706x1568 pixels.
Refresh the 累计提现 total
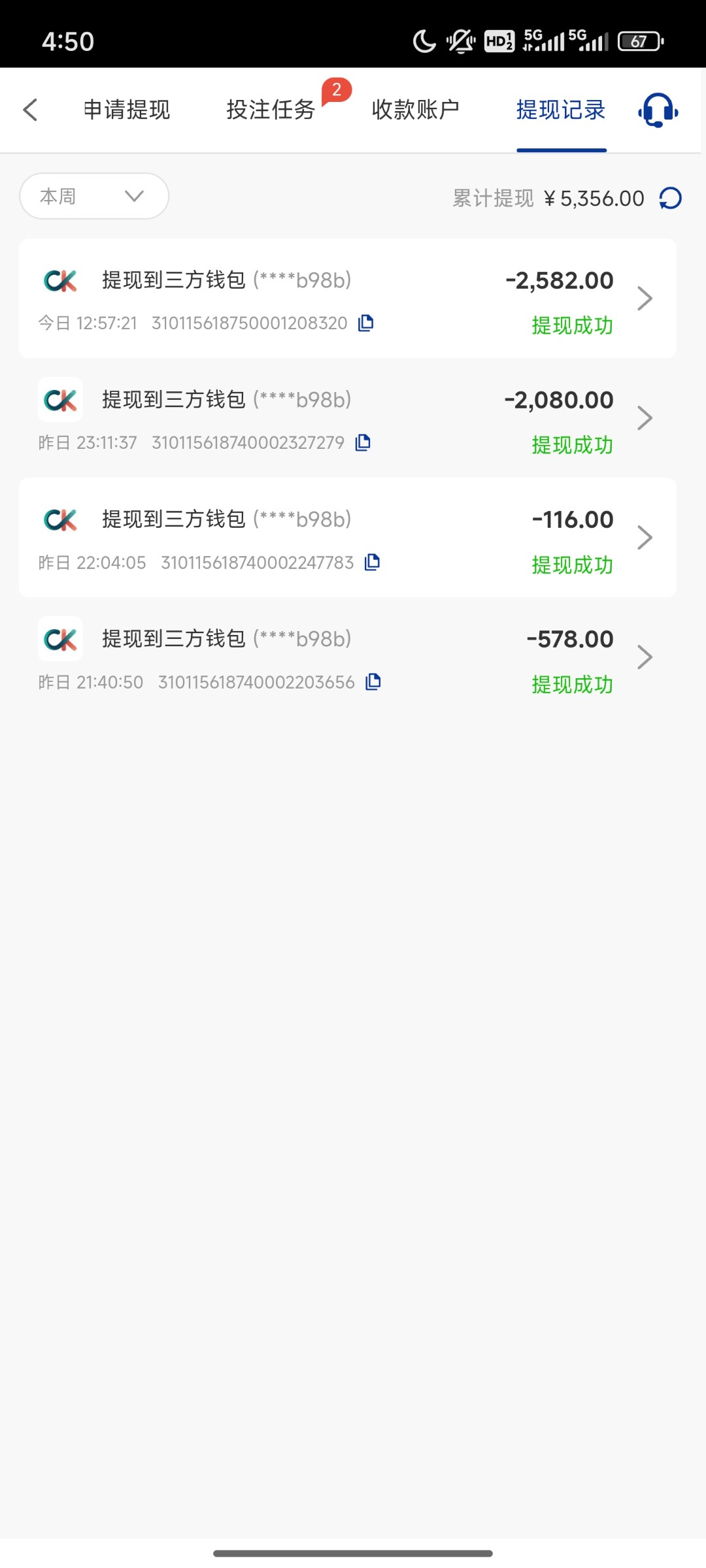click(x=671, y=198)
